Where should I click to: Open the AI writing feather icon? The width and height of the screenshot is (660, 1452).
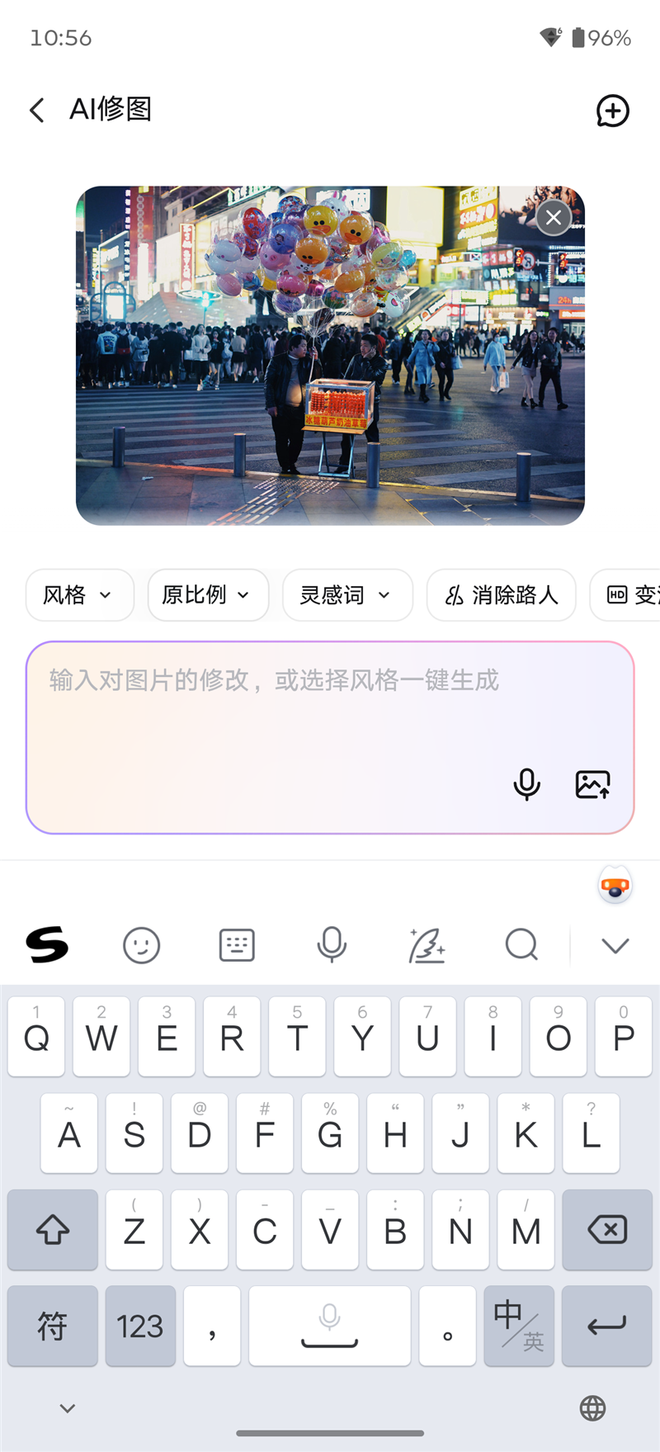pyautogui.click(x=426, y=944)
